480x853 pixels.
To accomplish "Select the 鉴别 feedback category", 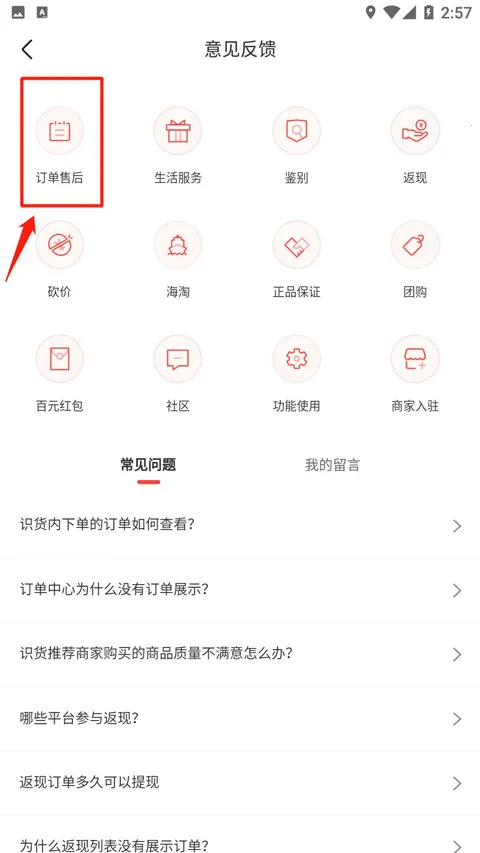I will tap(297, 145).
